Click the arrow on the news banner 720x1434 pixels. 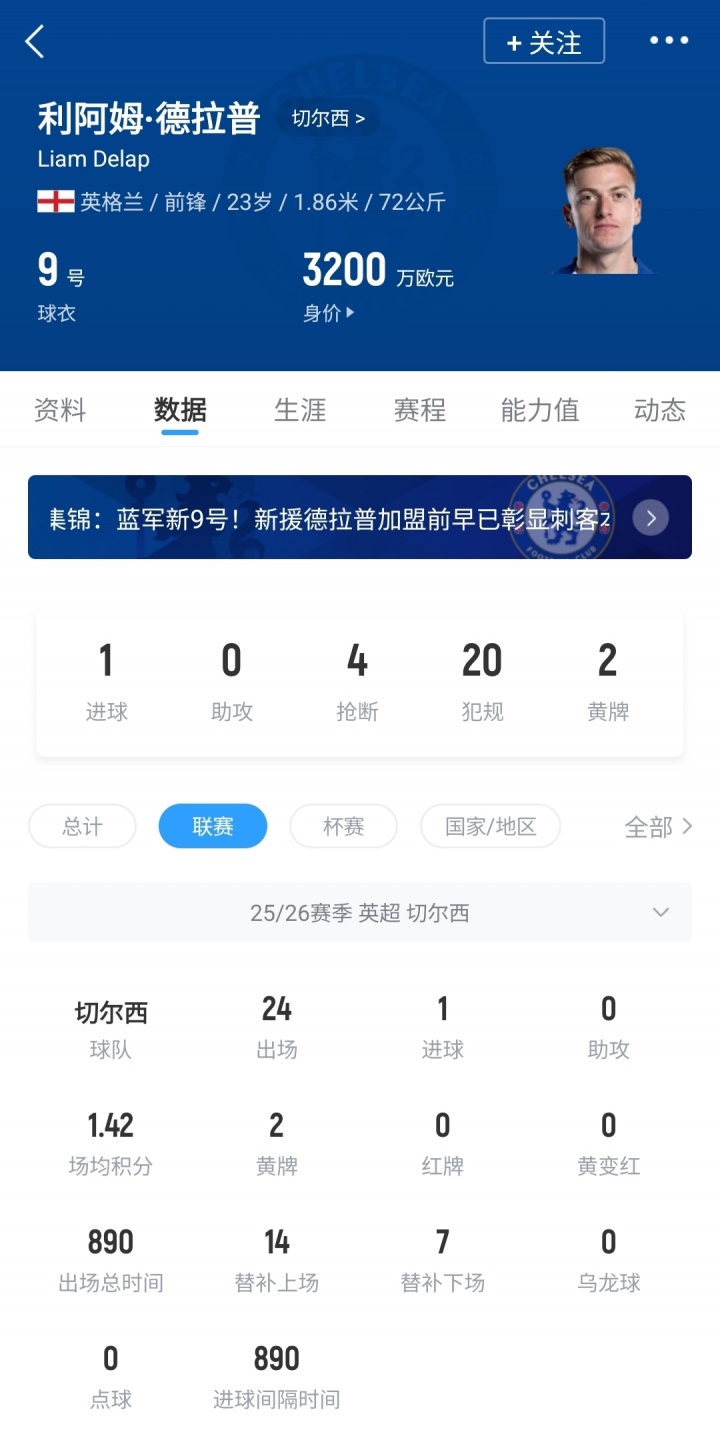pos(650,518)
